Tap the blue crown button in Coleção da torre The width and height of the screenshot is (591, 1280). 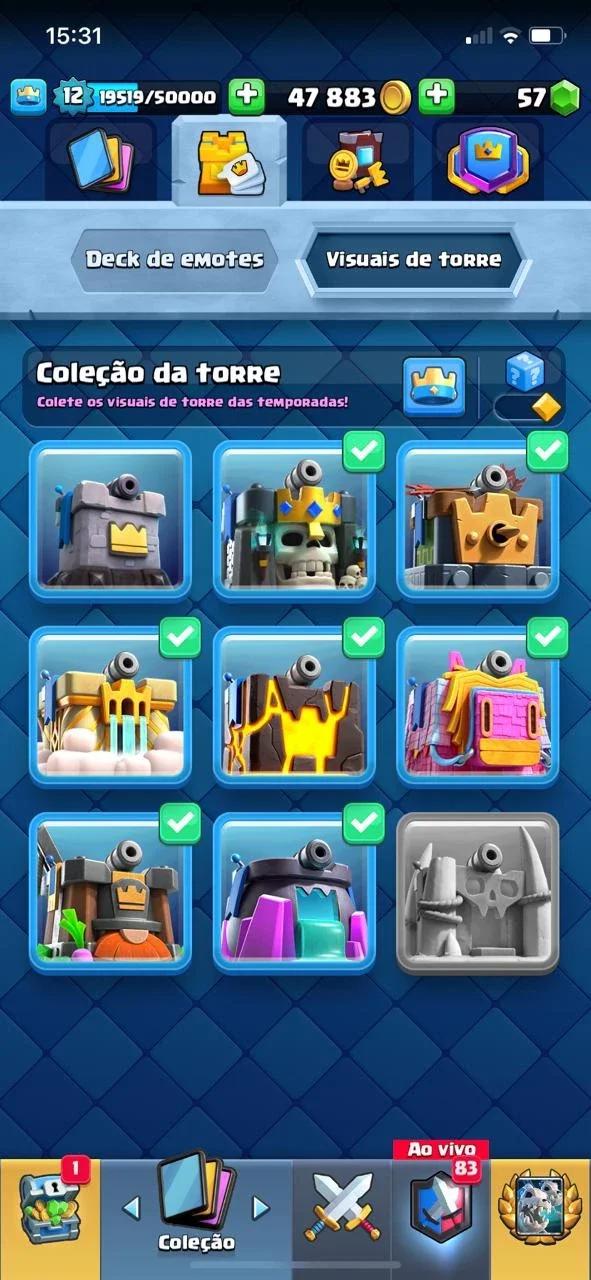click(434, 387)
